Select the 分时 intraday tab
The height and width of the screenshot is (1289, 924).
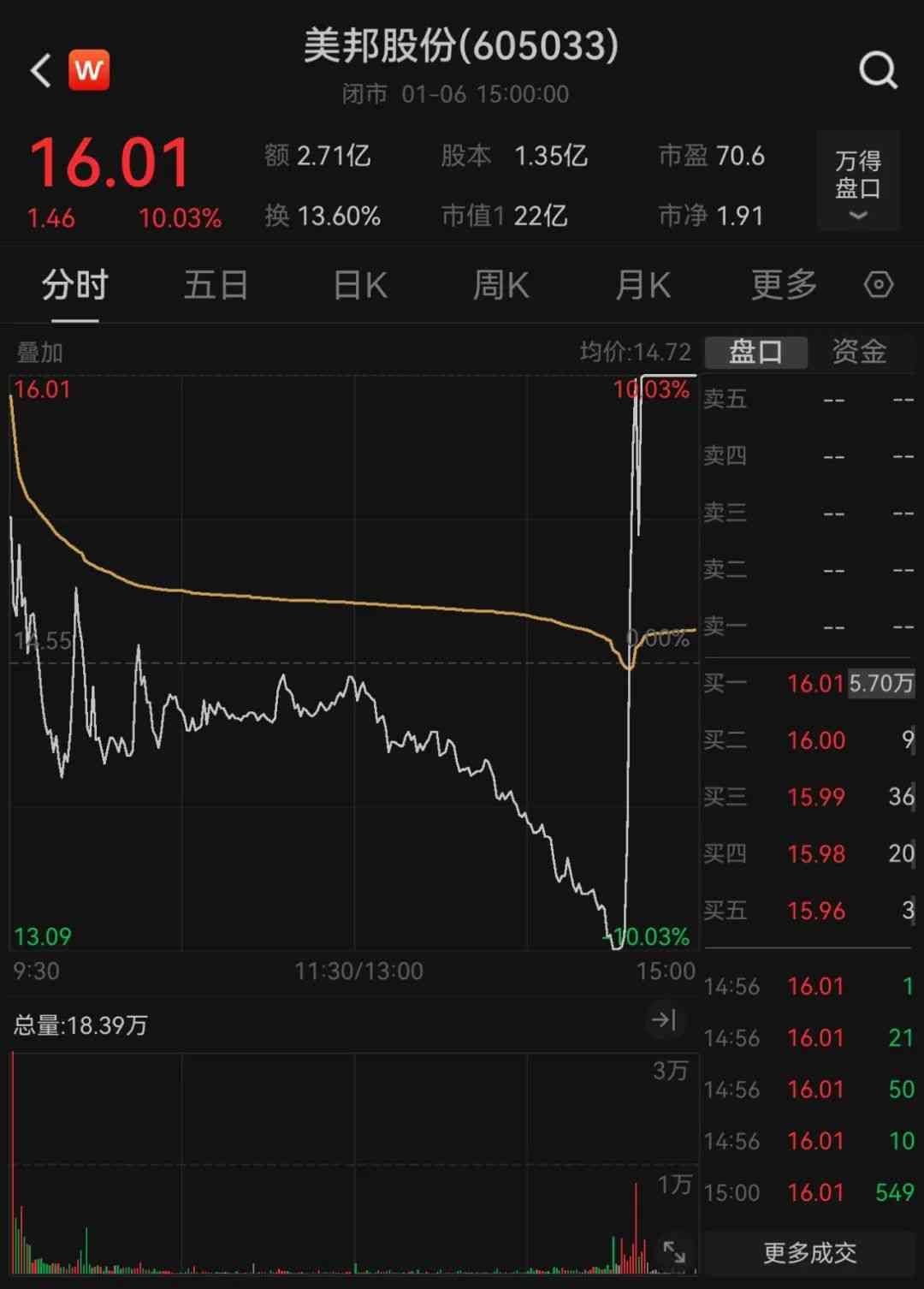click(75, 285)
